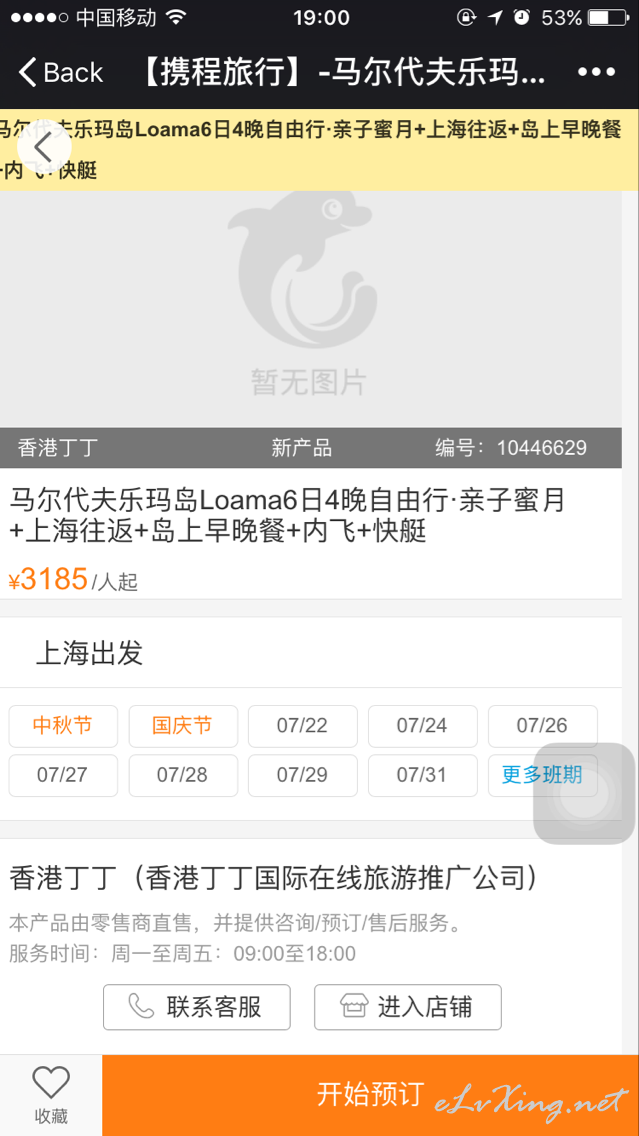Go back using the Back button

61,72
